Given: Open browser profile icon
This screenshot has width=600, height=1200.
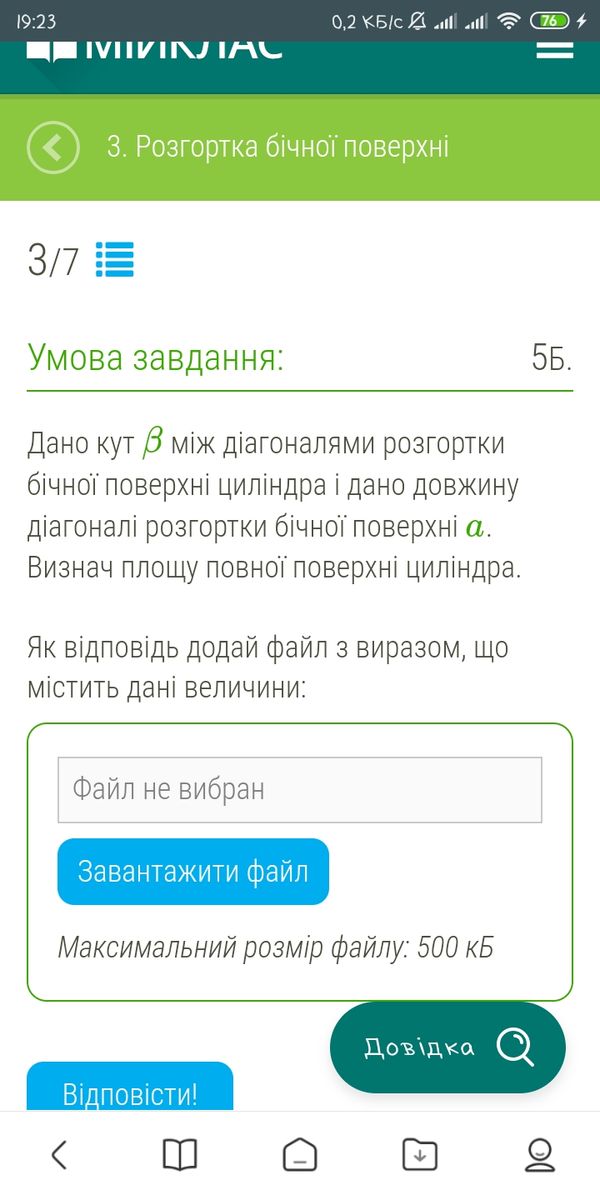Looking at the screenshot, I should pos(540,1155).
